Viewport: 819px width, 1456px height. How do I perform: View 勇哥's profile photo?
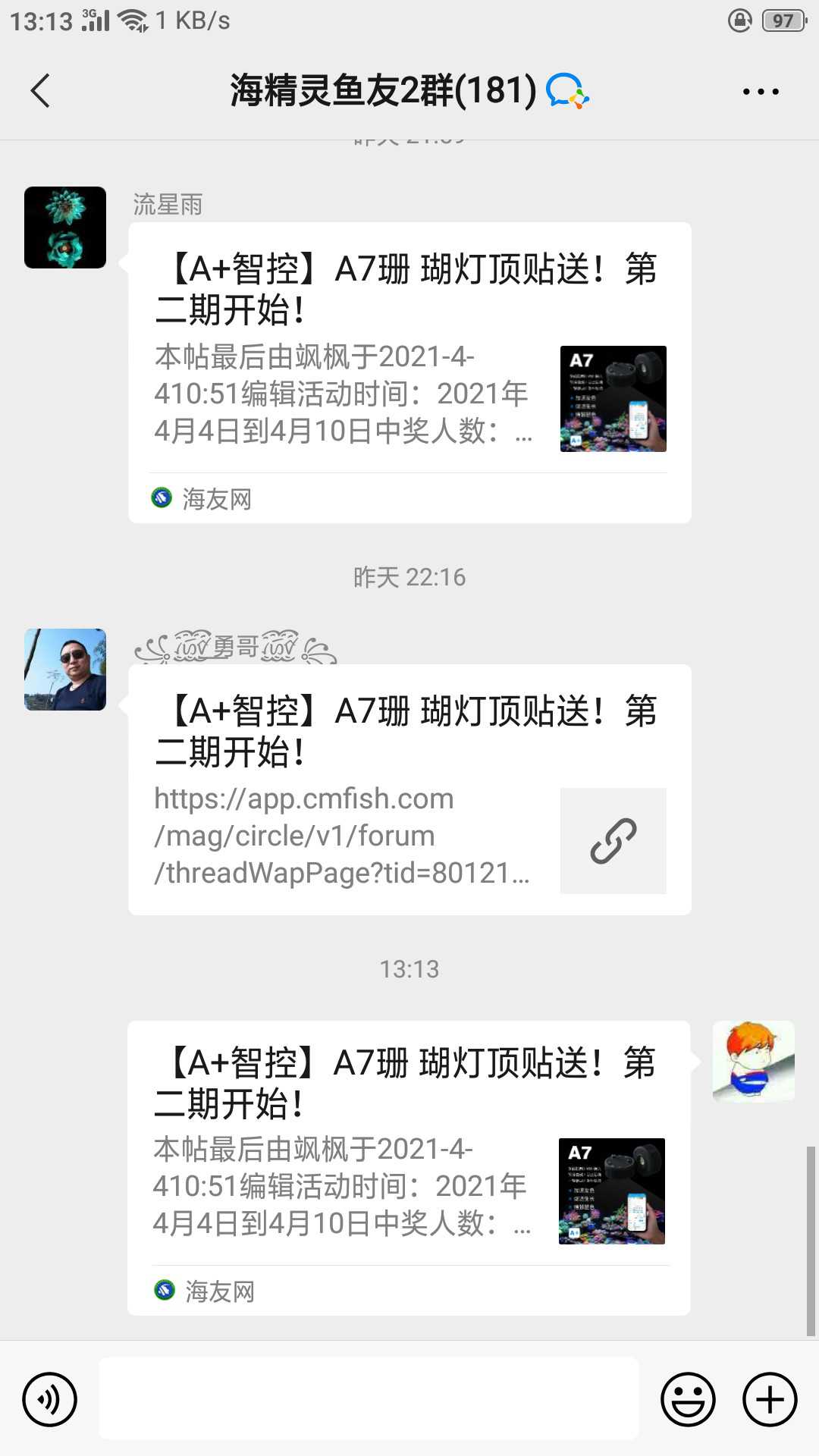tap(65, 669)
